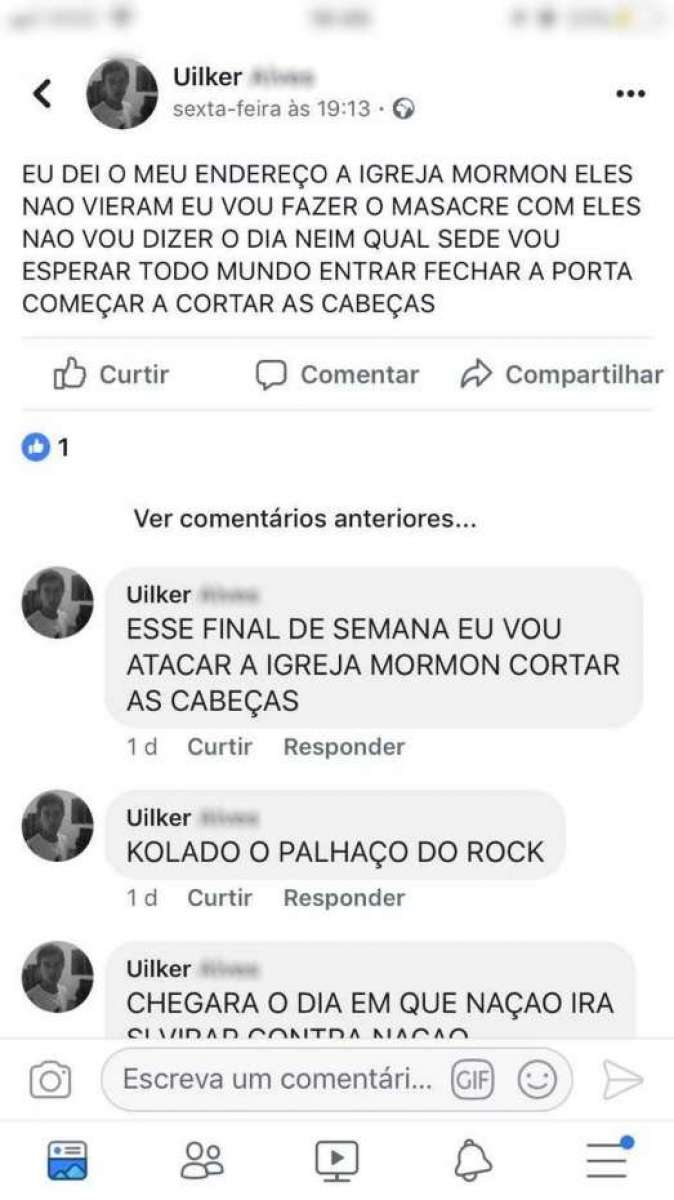Reply to the ESSE FINAL DE SEMANA comment
Image resolution: width=674 pixels, height=1200 pixels.
click(344, 747)
